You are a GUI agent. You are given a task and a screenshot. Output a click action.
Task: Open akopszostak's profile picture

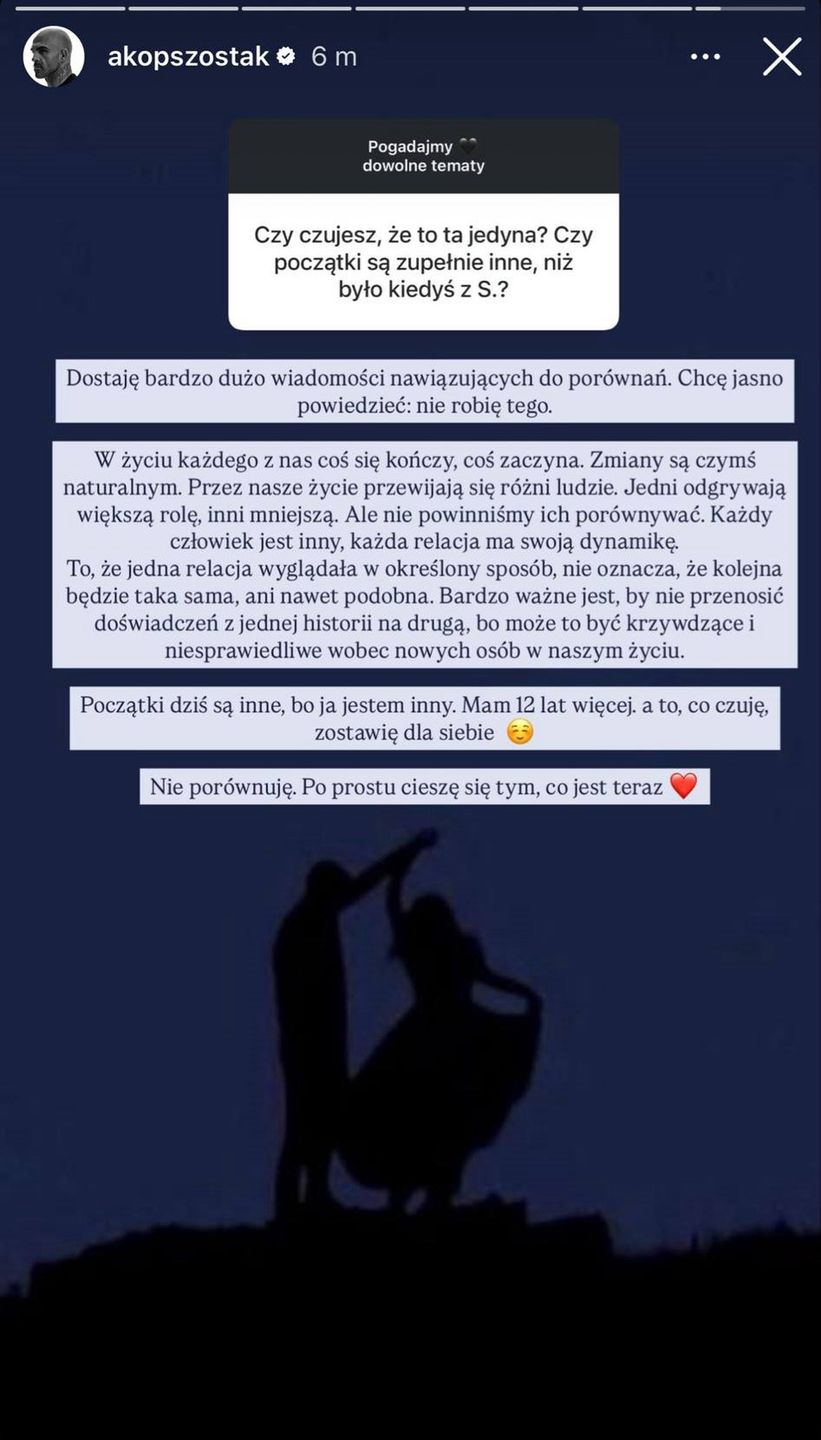pyautogui.click(x=53, y=57)
